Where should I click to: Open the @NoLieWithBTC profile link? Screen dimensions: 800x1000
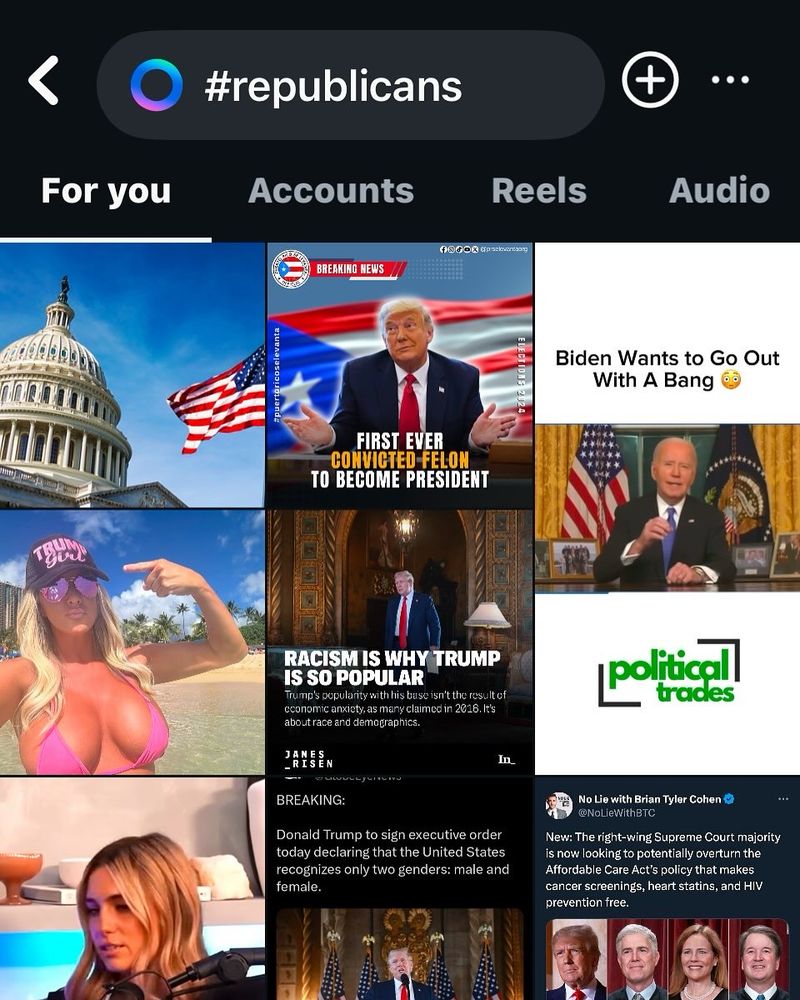(617, 812)
